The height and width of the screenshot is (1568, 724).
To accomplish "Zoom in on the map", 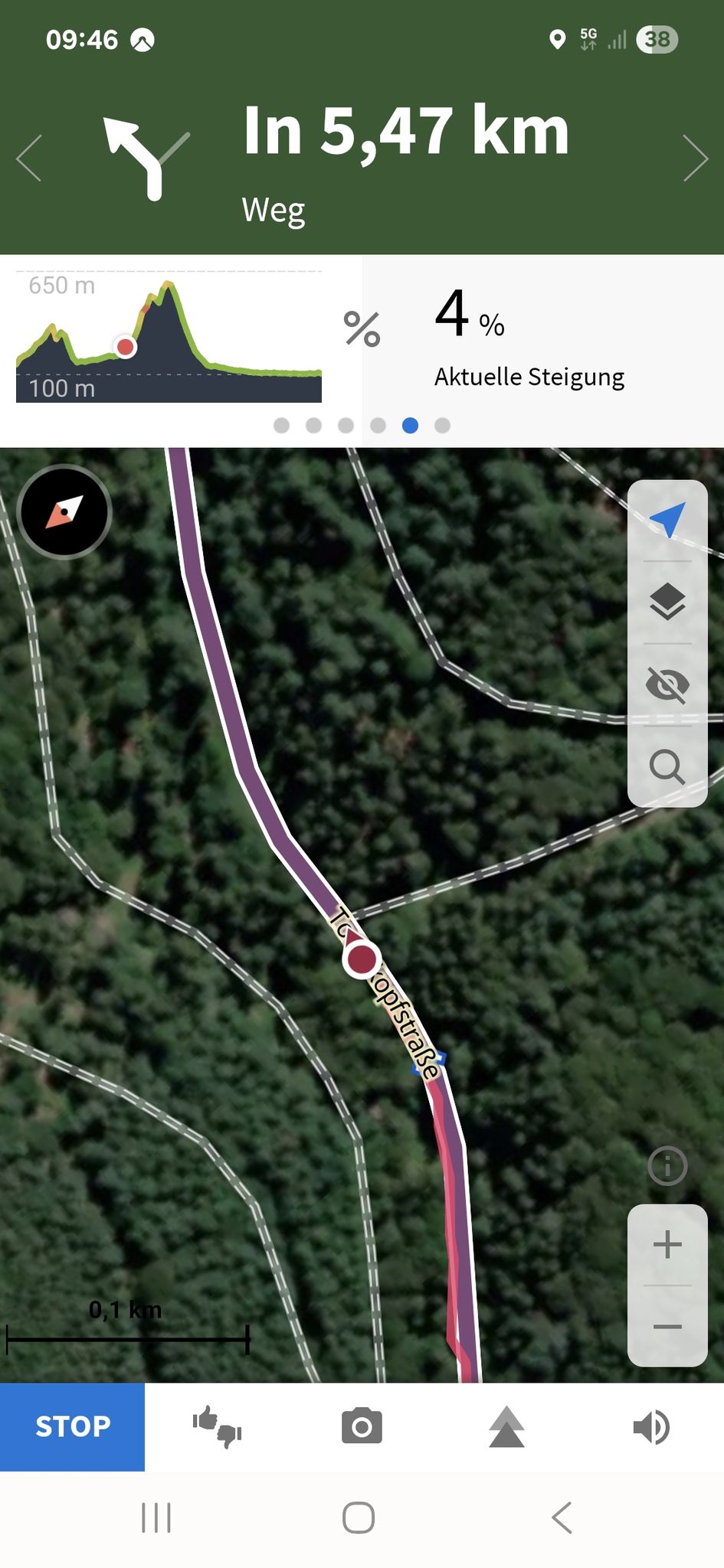I will point(667,1244).
